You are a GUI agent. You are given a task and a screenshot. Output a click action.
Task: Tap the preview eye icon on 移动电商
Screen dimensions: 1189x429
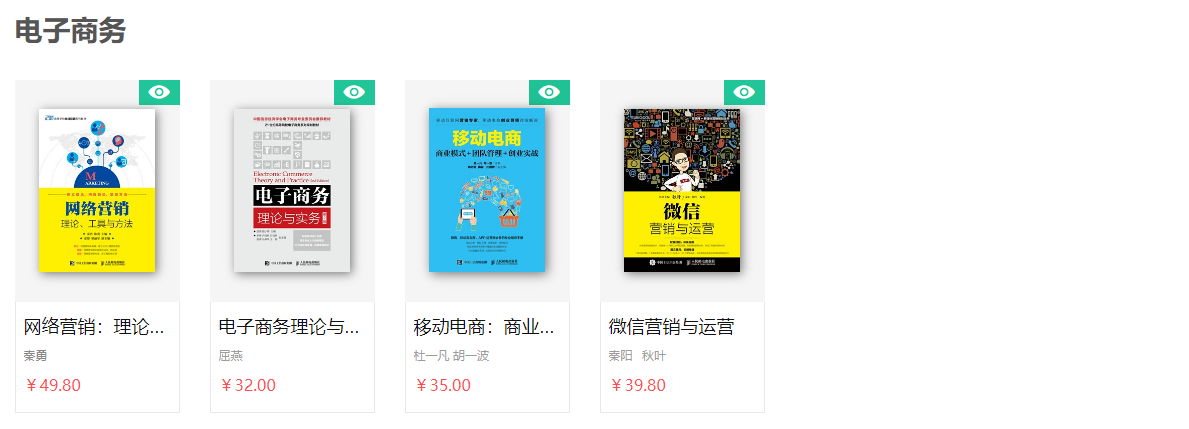549,92
